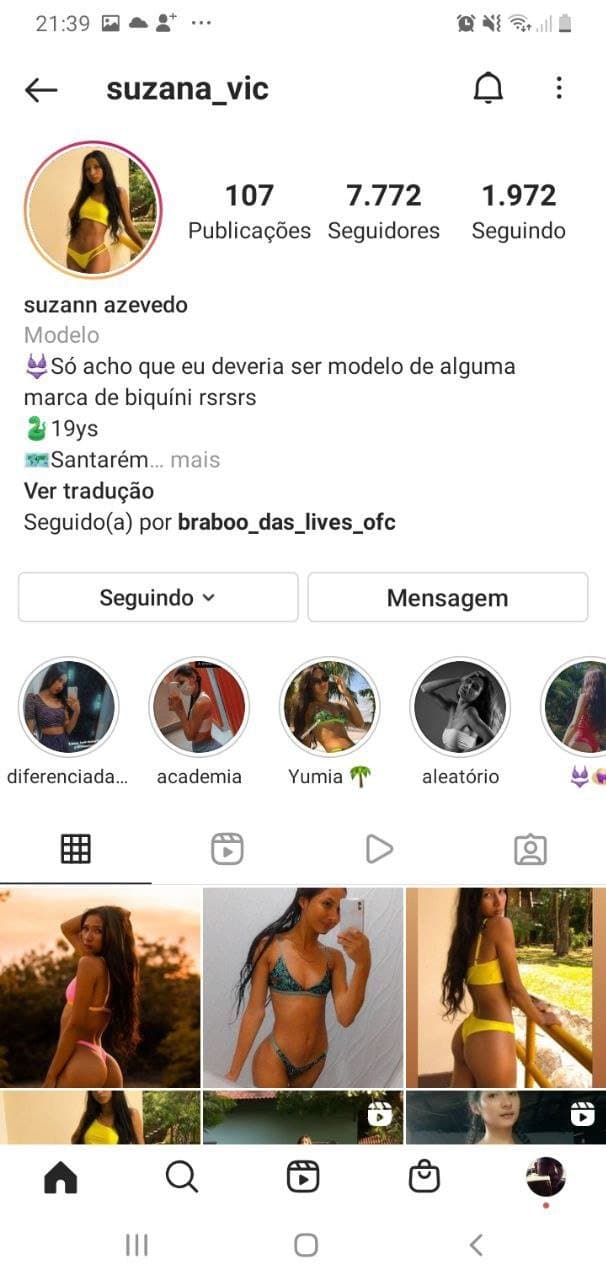The height and width of the screenshot is (1280, 606).
Task: Open the "Yumia" story highlight
Action: pyautogui.click(x=329, y=706)
